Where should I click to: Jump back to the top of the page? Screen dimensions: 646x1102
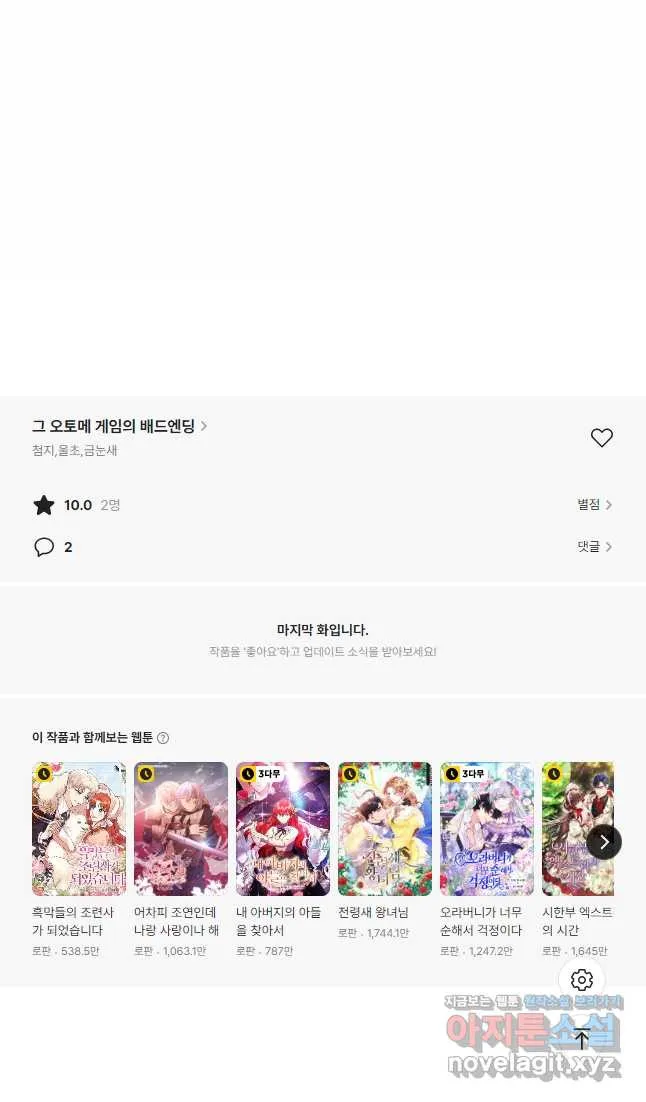point(582,1039)
